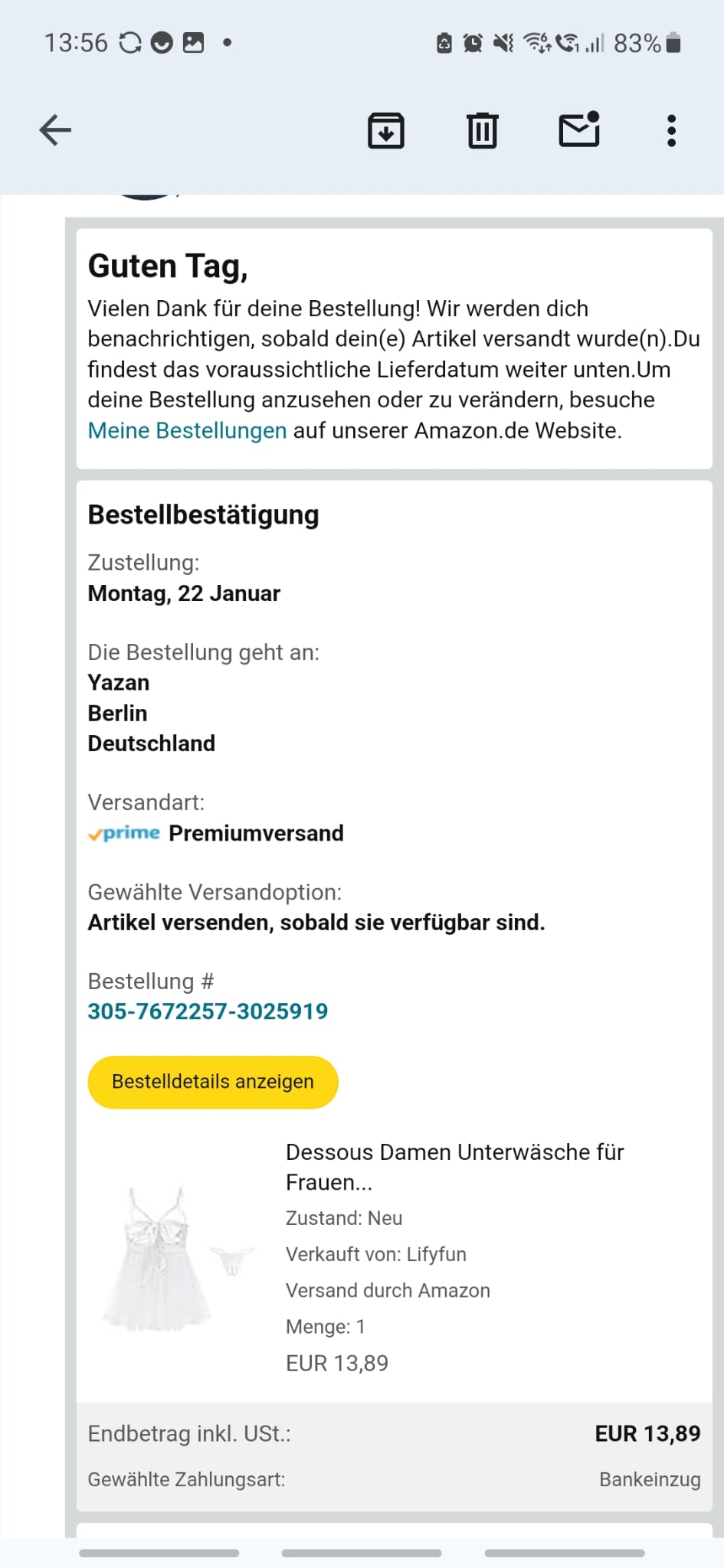Open the three-dot overflow menu

671,130
